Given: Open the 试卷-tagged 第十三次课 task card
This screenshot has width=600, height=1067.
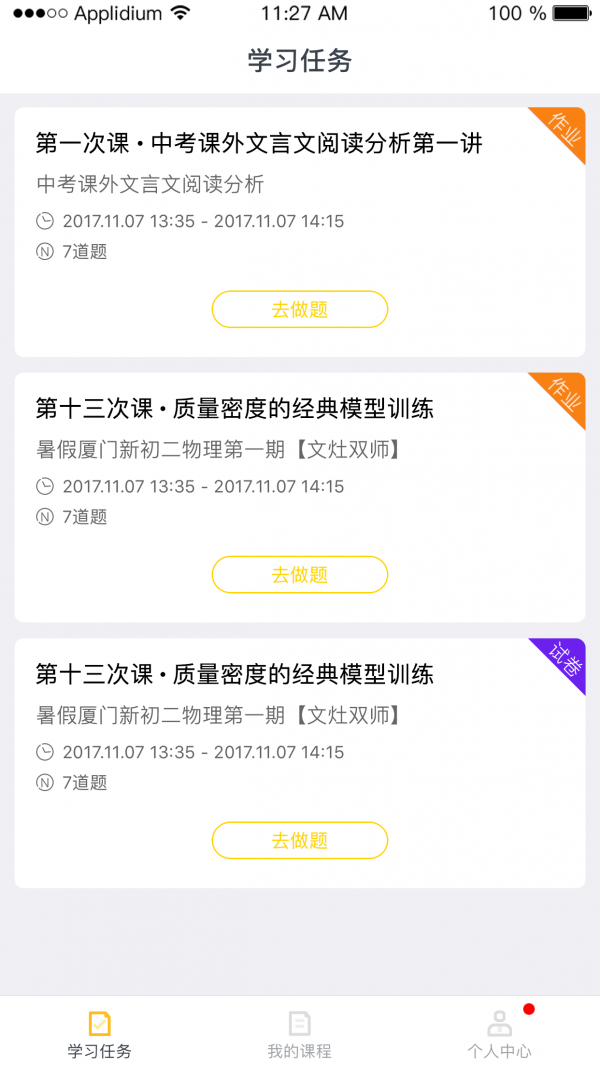Looking at the screenshot, I should 235,675.
